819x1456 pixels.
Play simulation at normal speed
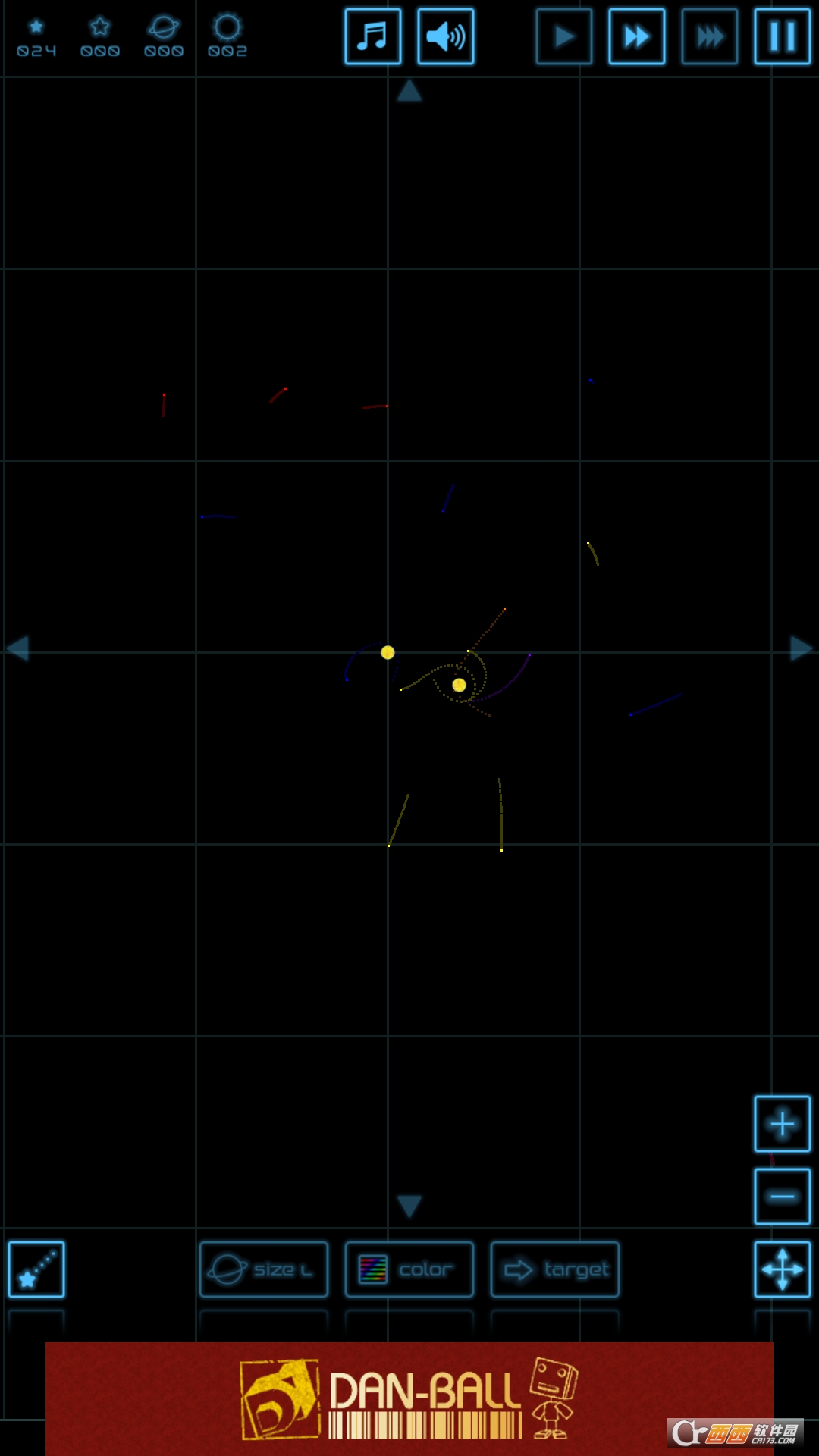point(563,36)
